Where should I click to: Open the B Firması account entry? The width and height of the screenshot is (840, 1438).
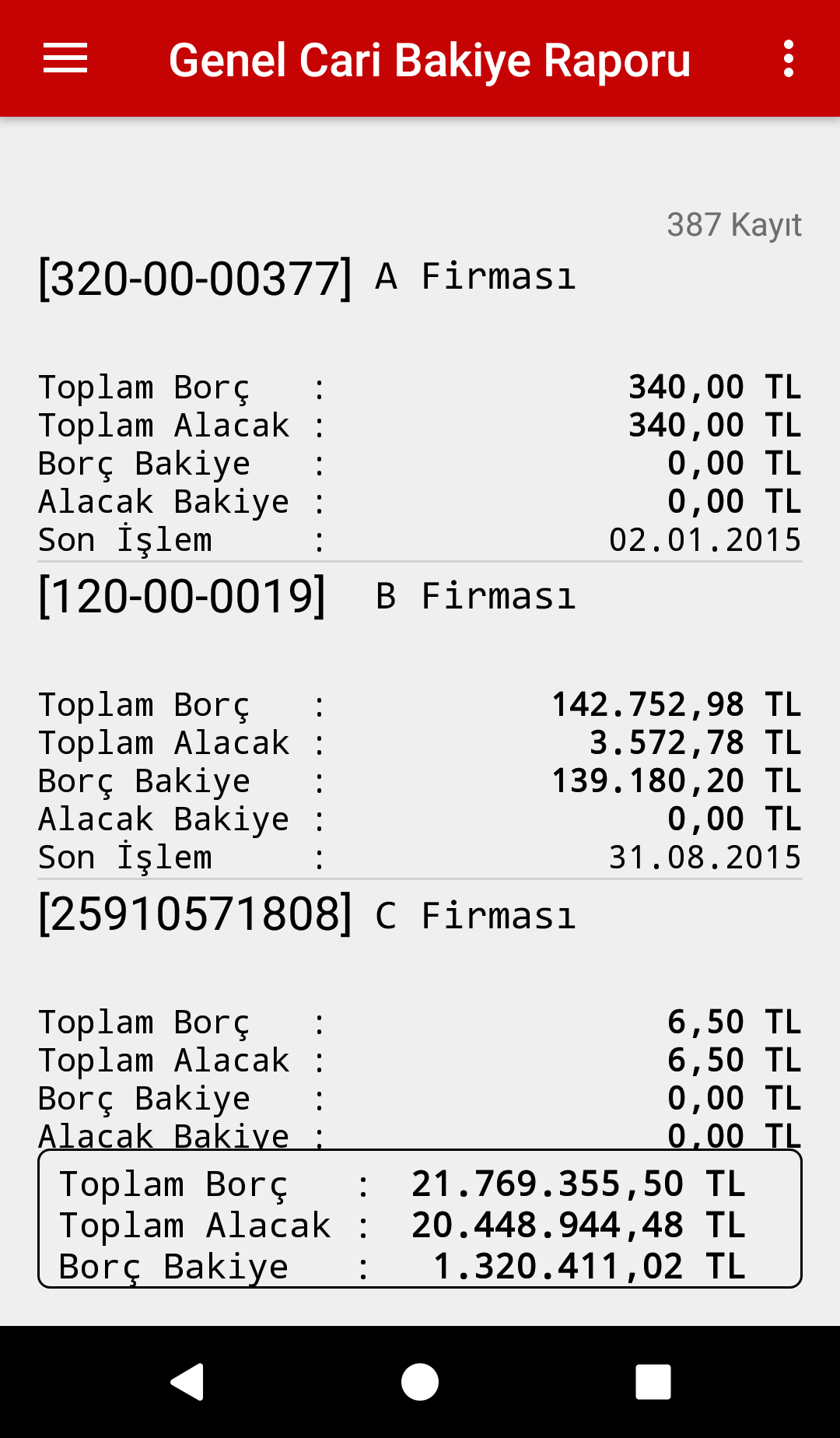(x=420, y=721)
